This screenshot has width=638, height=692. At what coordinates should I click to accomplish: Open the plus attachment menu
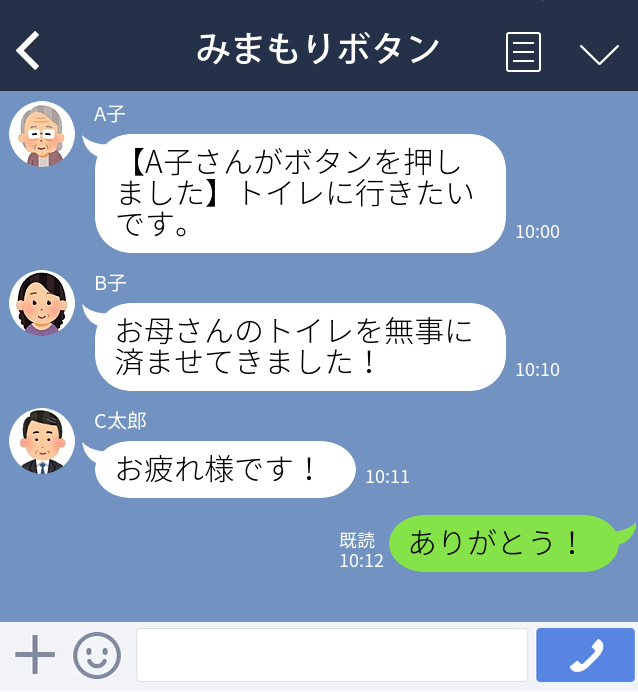(35, 655)
